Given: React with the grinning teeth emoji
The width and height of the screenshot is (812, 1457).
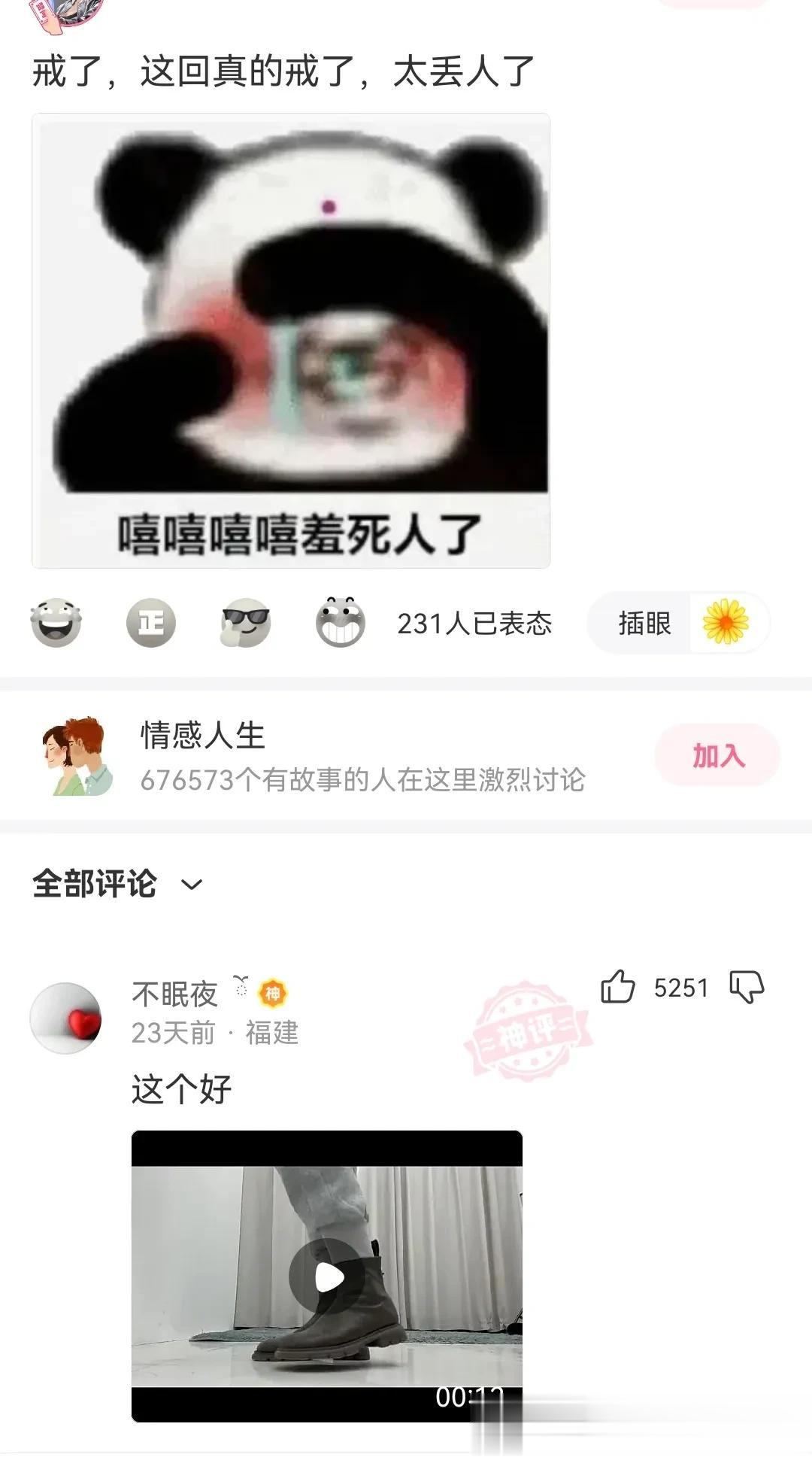Looking at the screenshot, I should tap(340, 623).
